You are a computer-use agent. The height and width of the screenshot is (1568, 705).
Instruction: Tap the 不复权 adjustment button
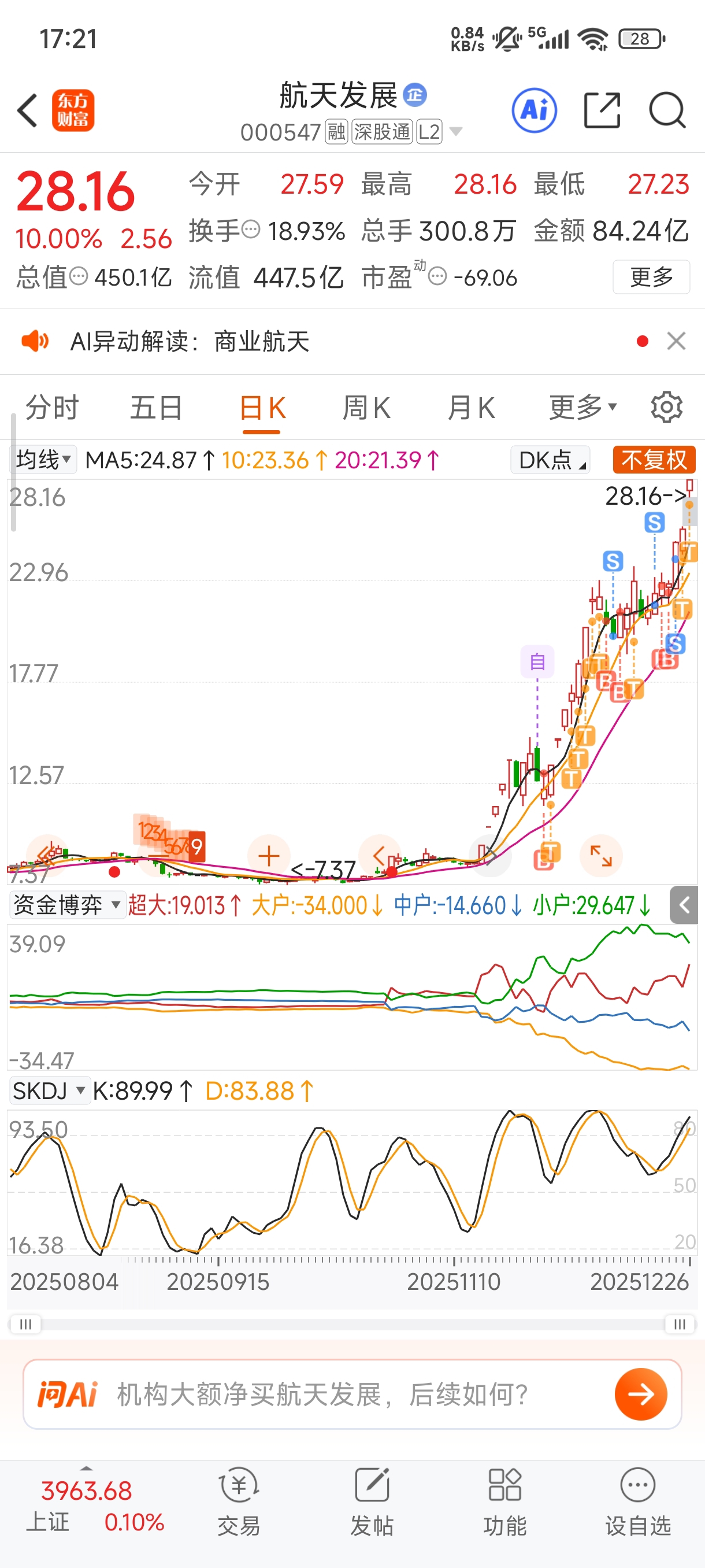[654, 460]
